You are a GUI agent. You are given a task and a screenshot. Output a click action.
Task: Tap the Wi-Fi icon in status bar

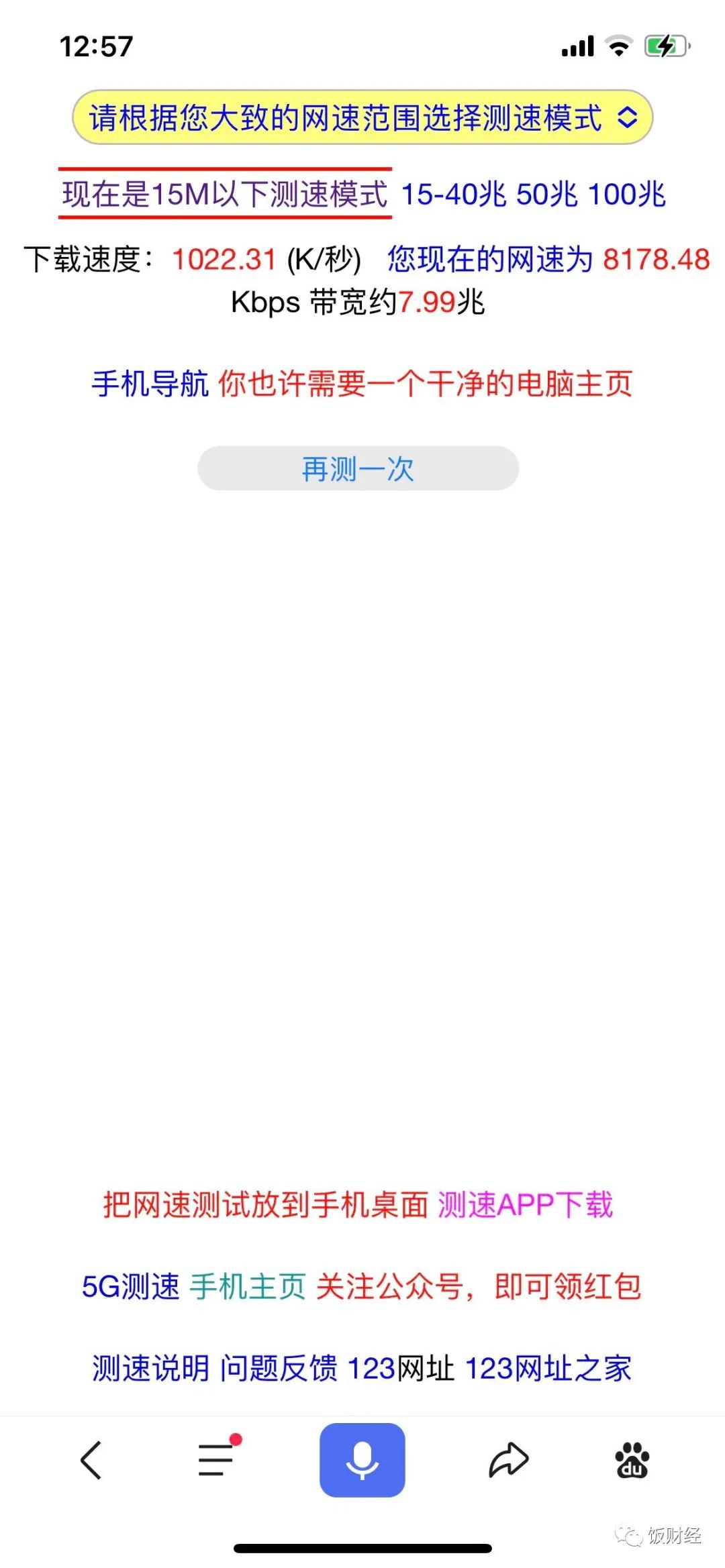(619, 45)
